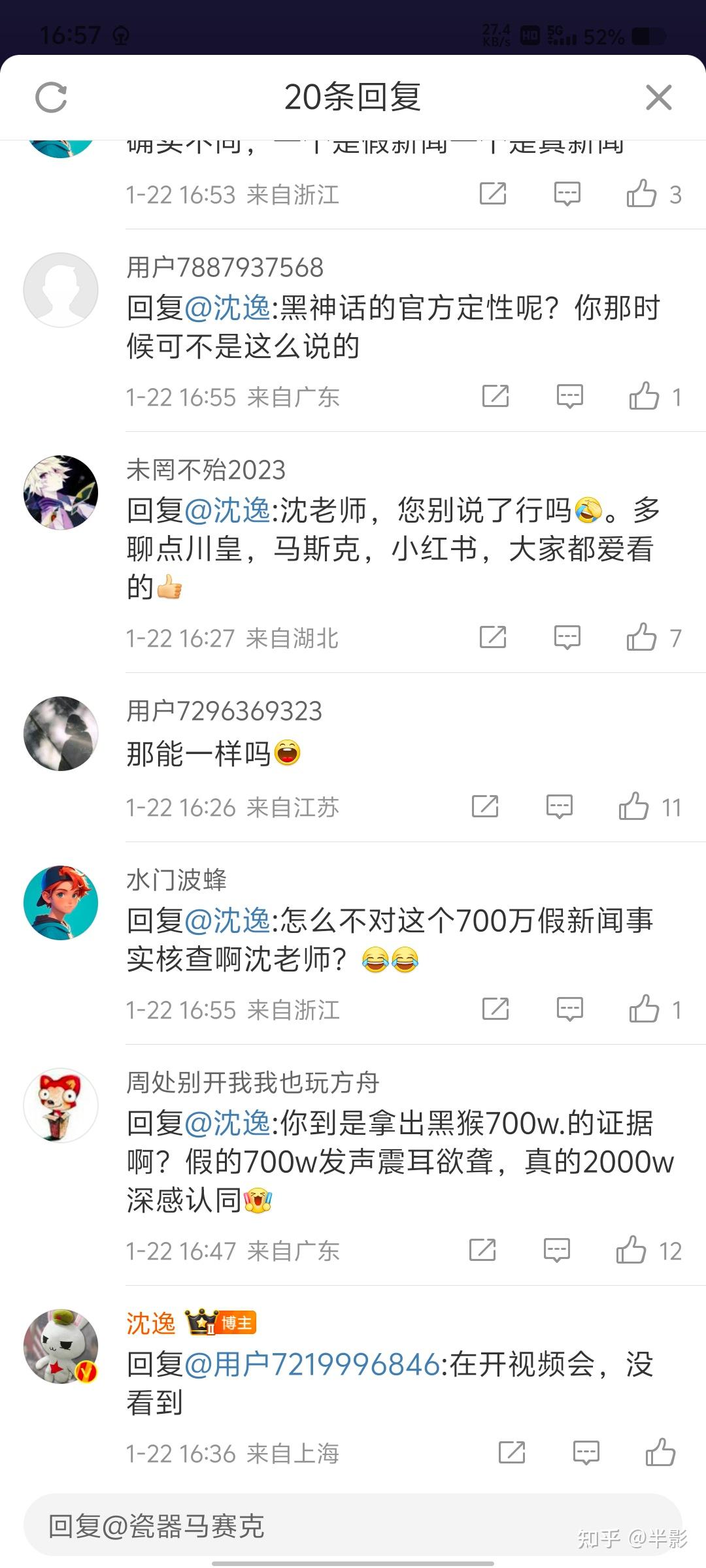Viewport: 706px width, 1568px height.
Task: Comment on 用户7296369323's reply
Action: pos(559,806)
